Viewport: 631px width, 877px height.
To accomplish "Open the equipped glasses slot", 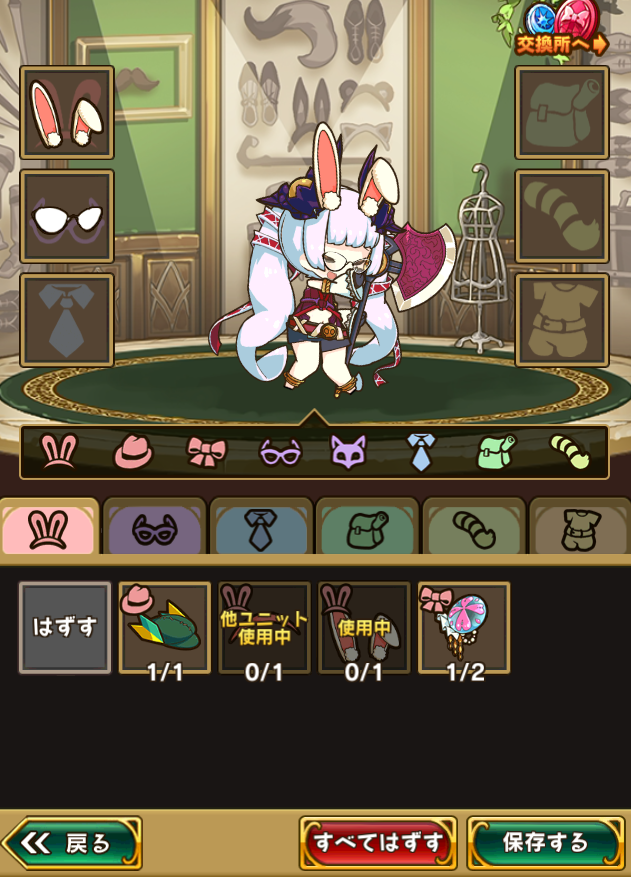I will [x=67, y=216].
